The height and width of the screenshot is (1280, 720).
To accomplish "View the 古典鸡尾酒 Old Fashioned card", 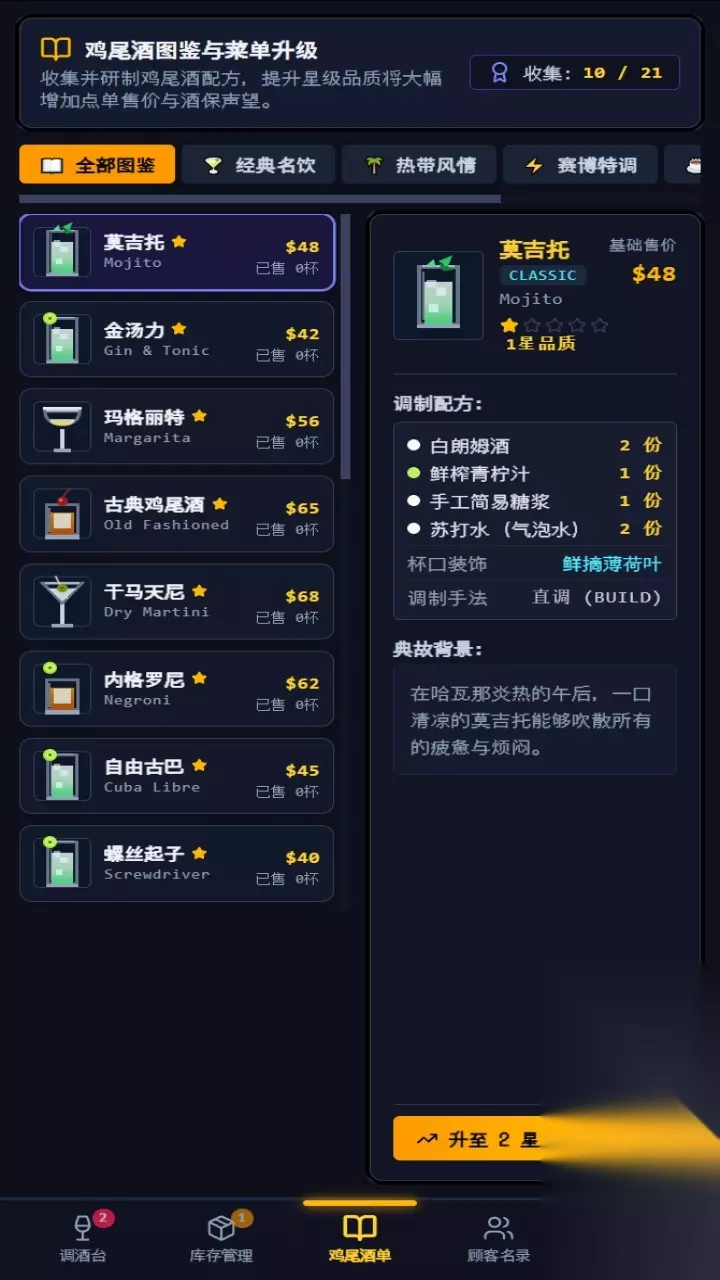I will [177, 514].
